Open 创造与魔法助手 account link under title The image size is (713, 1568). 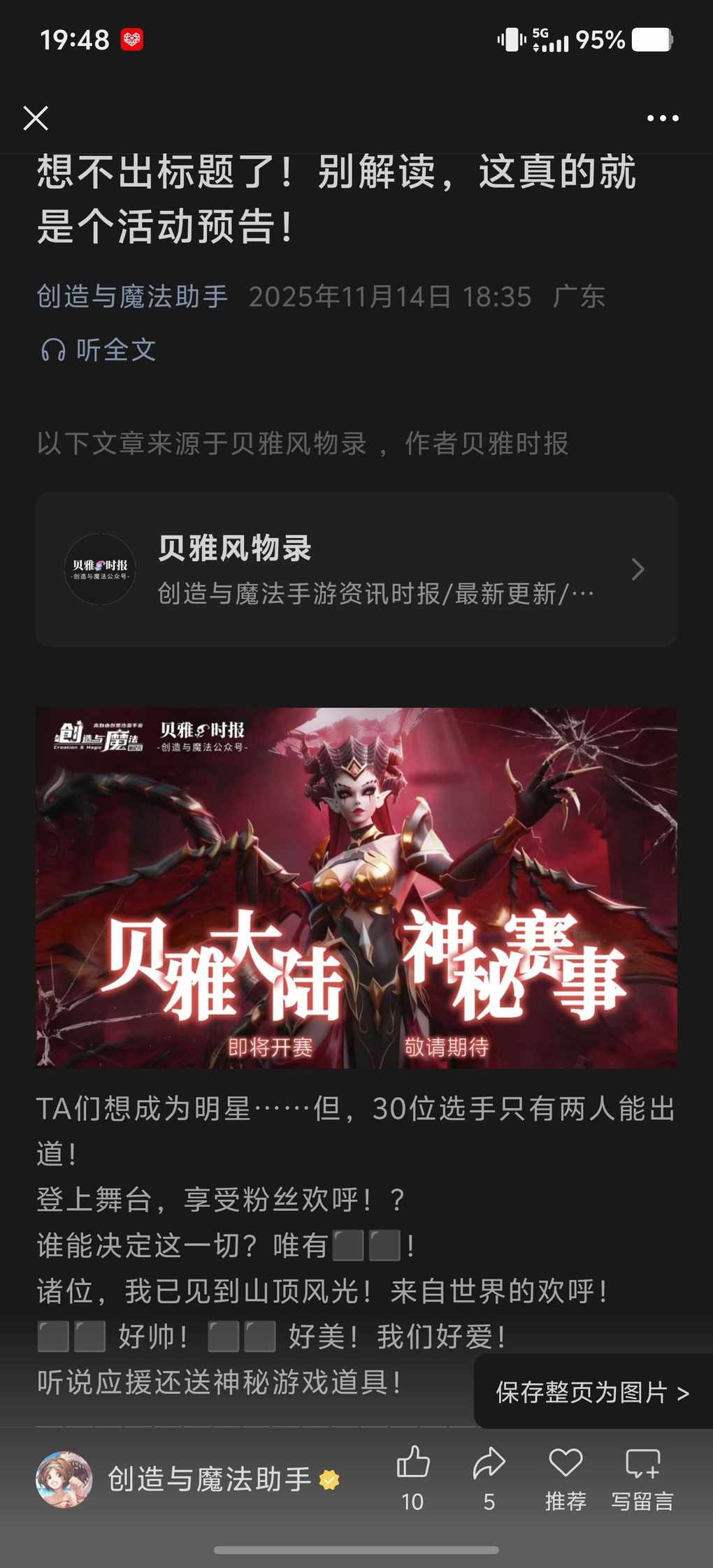[132, 297]
